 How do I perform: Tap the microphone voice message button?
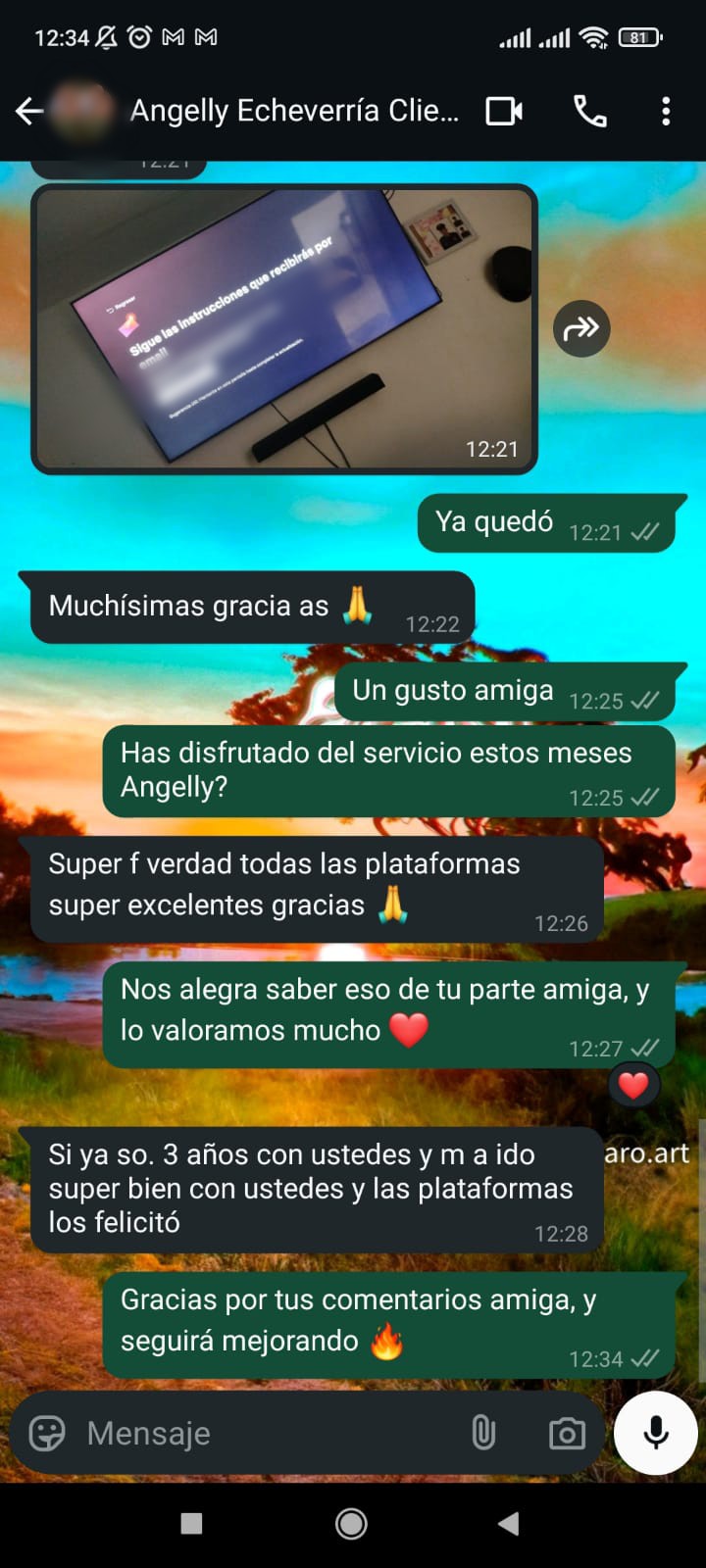[x=656, y=1433]
